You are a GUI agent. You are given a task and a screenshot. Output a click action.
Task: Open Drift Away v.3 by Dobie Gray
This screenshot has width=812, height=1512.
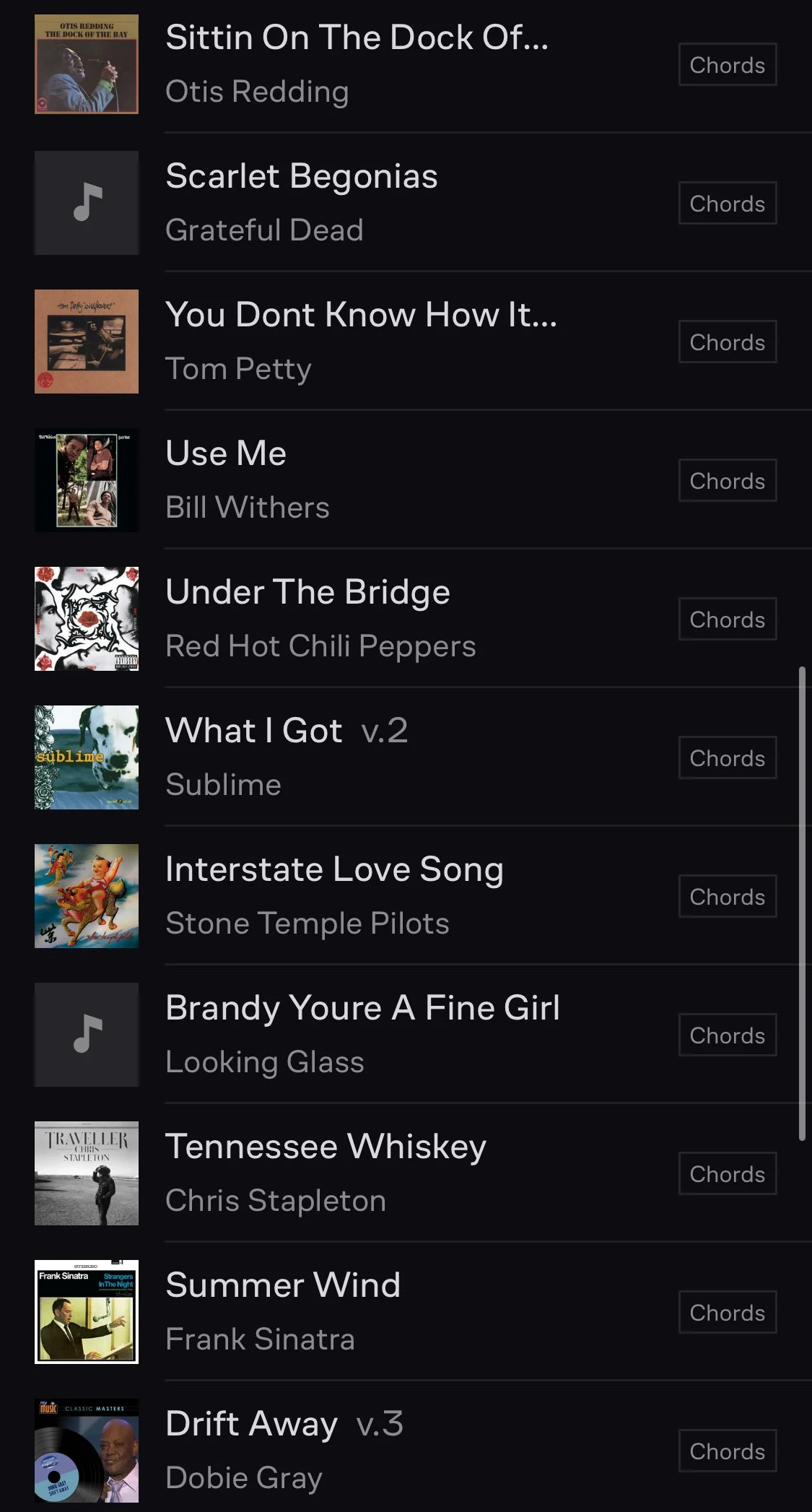point(406,1447)
